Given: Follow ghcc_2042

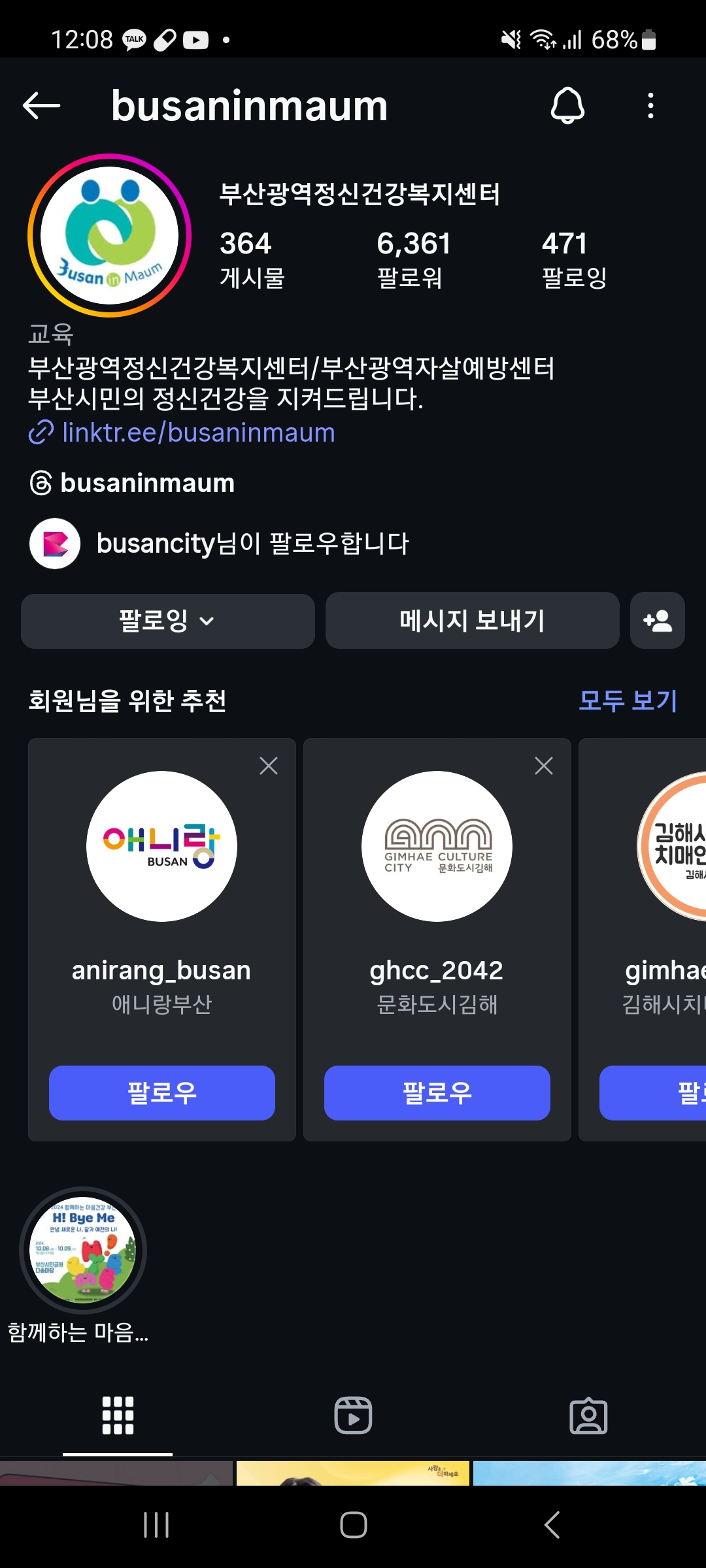Looking at the screenshot, I should (x=437, y=1092).
